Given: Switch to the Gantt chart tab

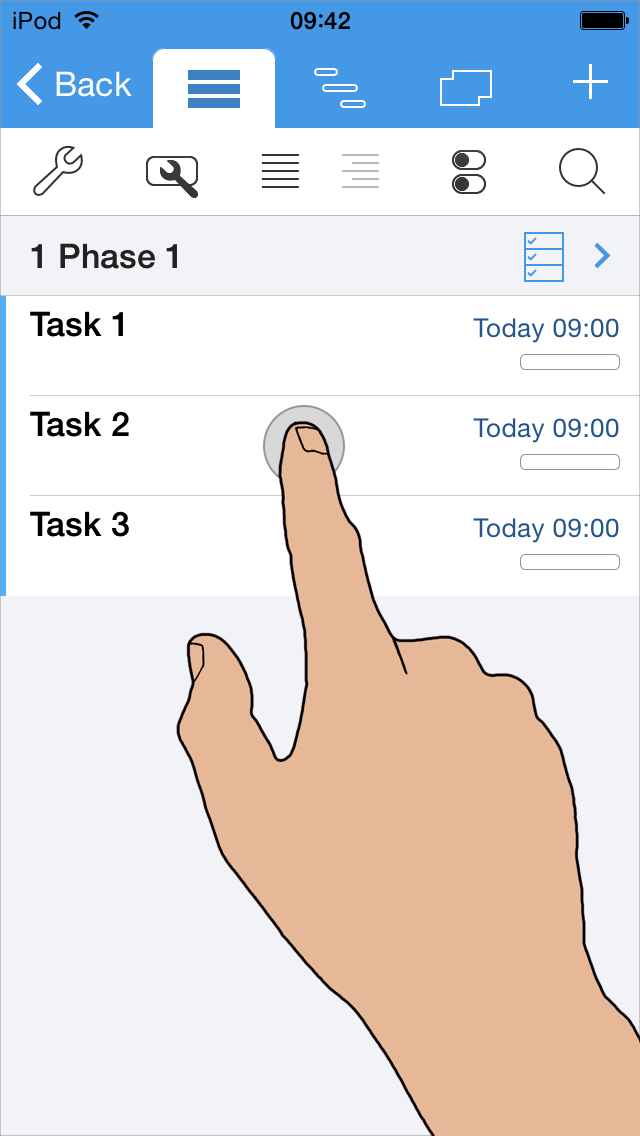Looking at the screenshot, I should click(339, 87).
